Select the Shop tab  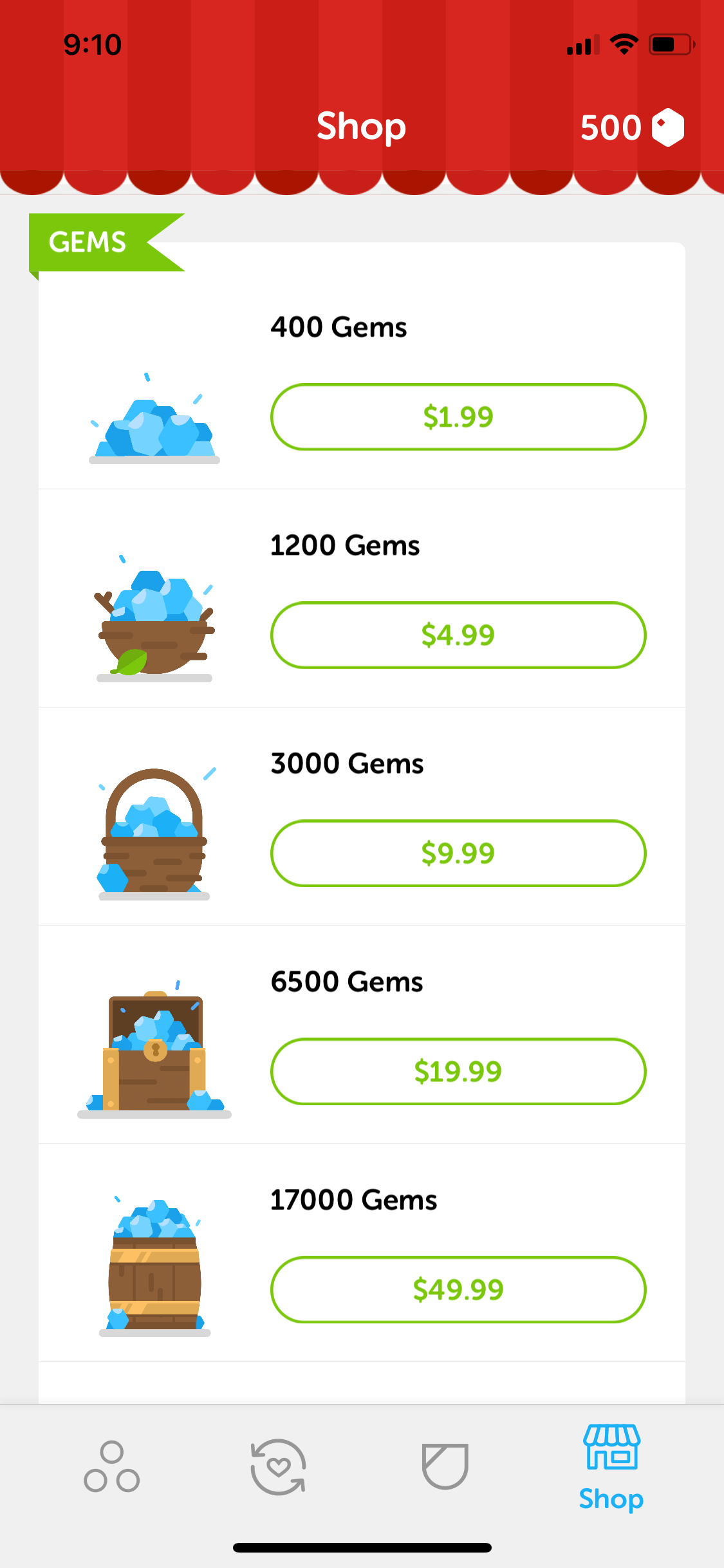[611, 1468]
